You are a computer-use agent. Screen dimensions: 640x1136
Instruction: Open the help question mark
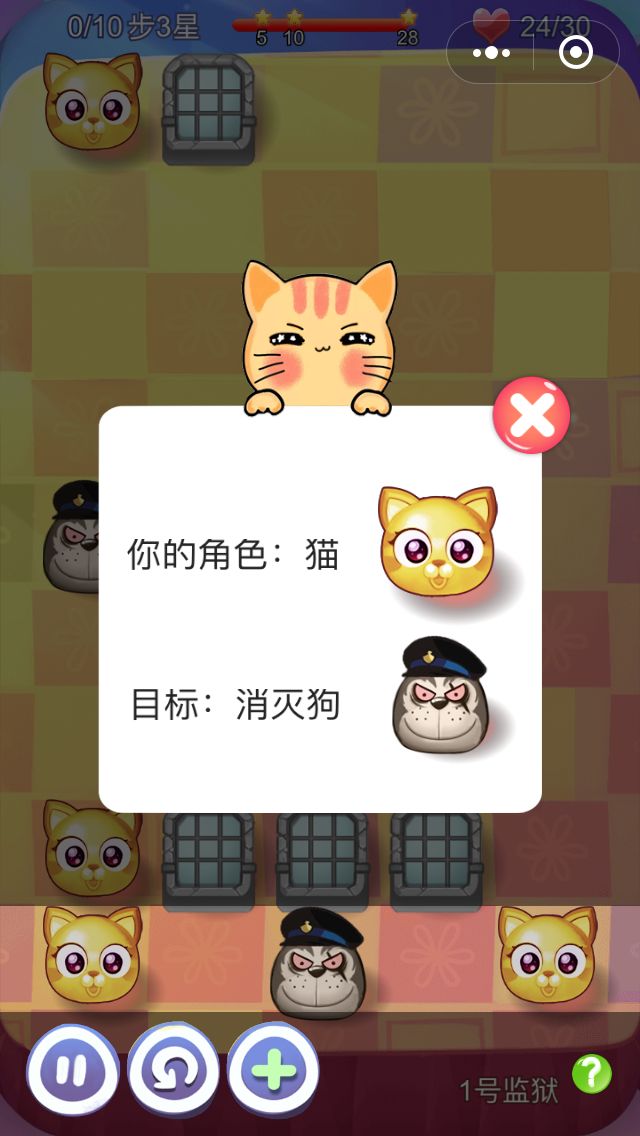pos(591,1074)
